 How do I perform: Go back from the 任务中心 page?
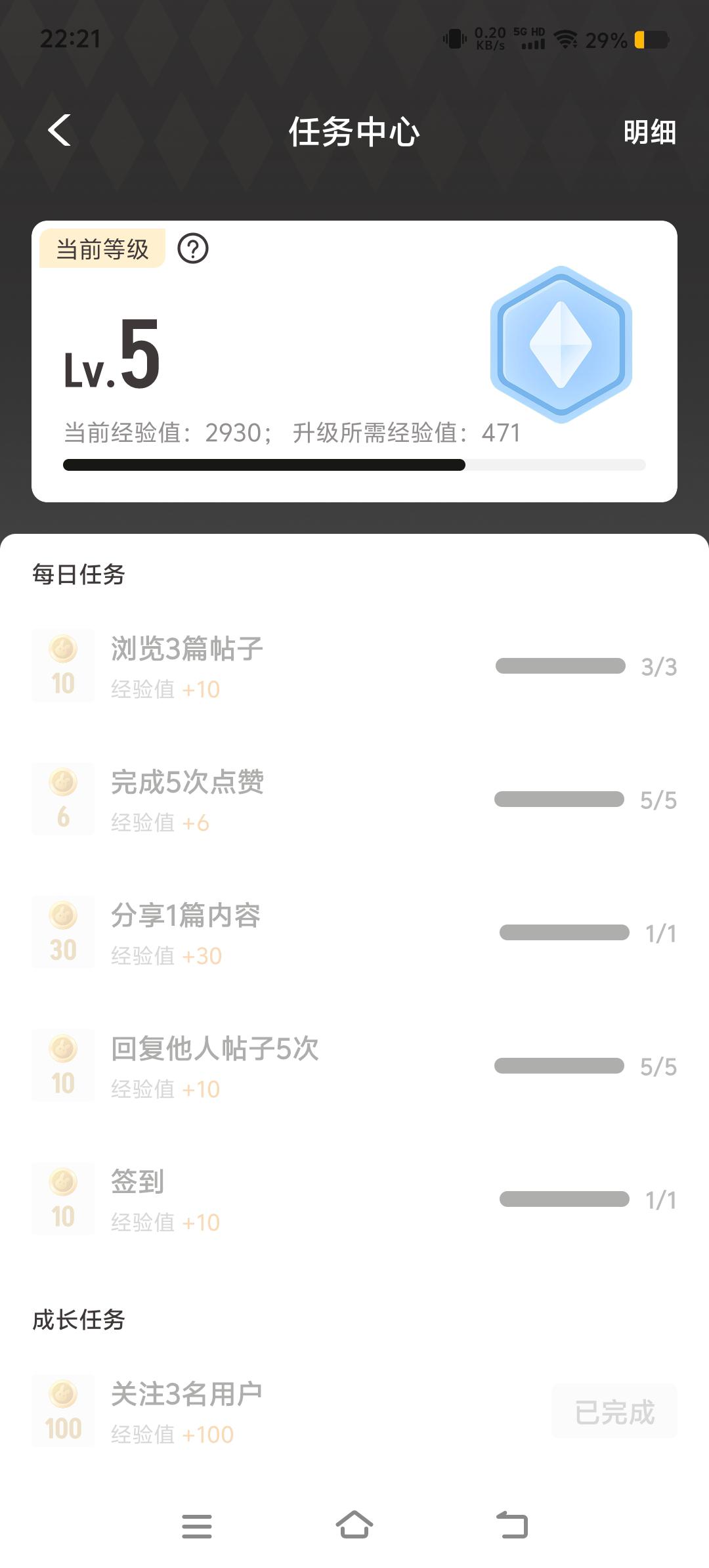click(60, 130)
